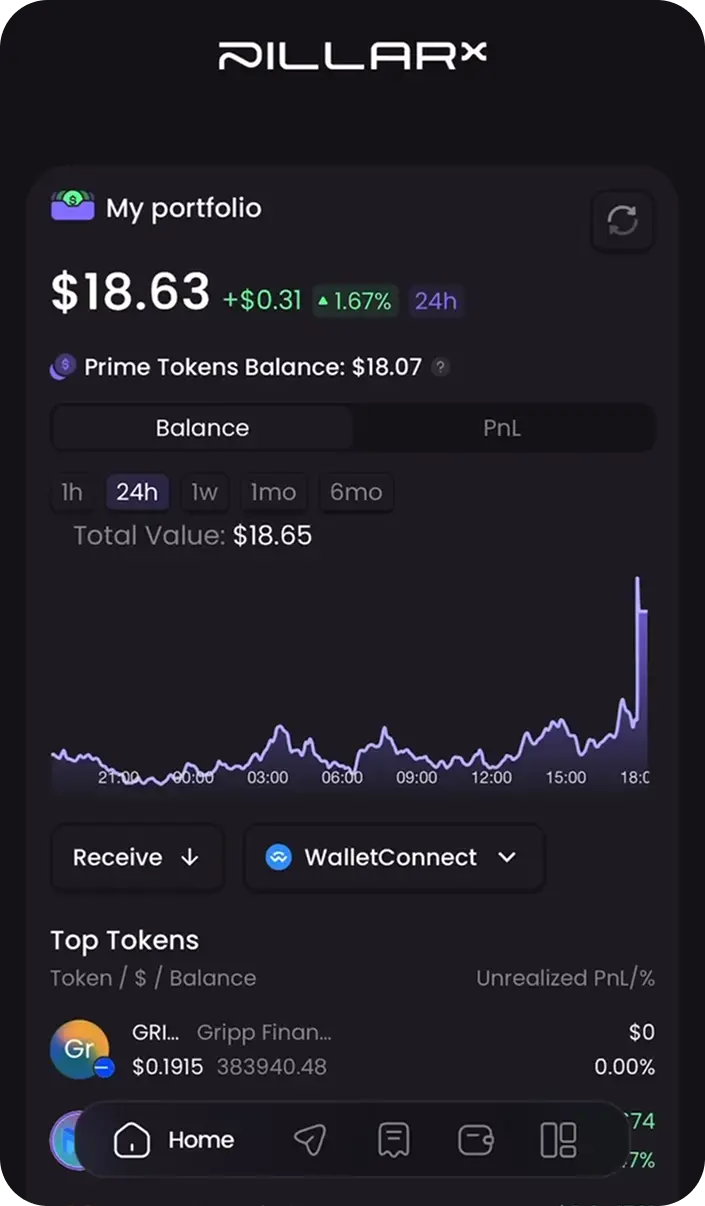Open the apps grid tab
The height and width of the screenshot is (1206, 705).
pos(558,1139)
